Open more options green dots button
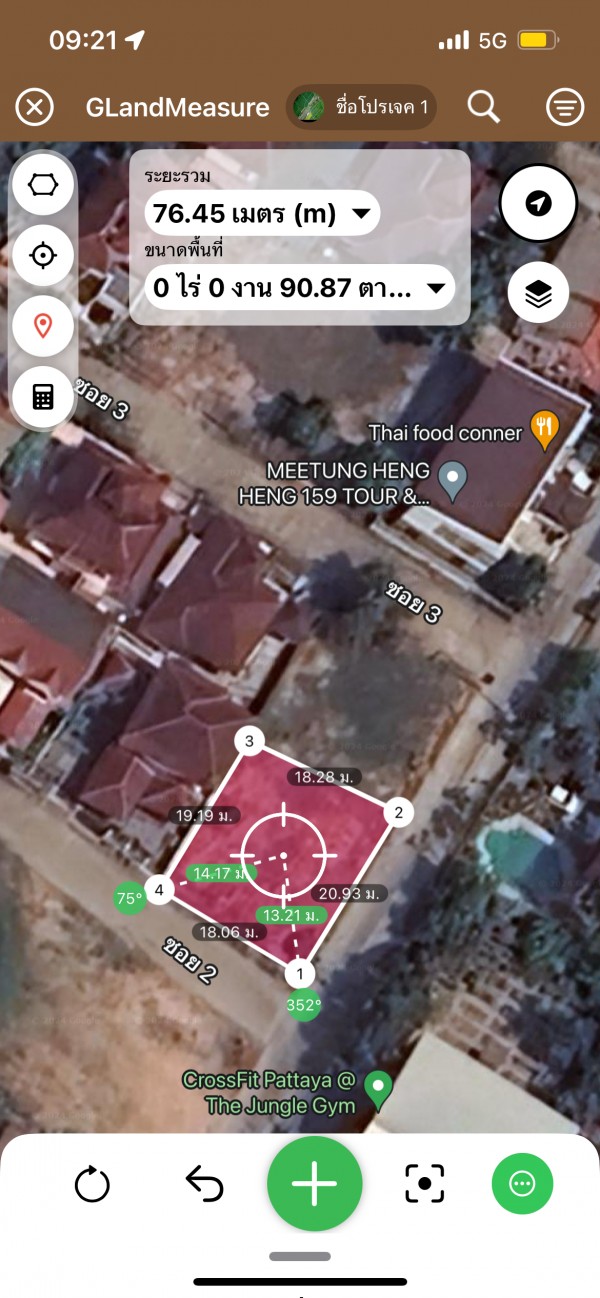The image size is (600, 1298). point(522,1184)
